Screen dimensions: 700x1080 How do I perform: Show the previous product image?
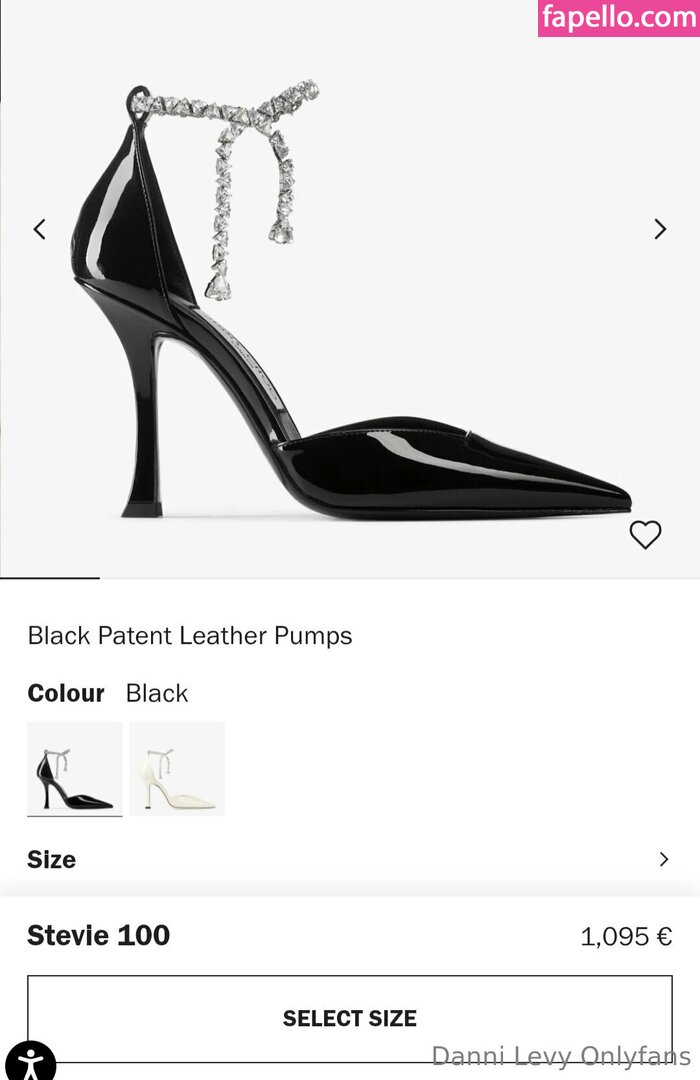click(40, 229)
